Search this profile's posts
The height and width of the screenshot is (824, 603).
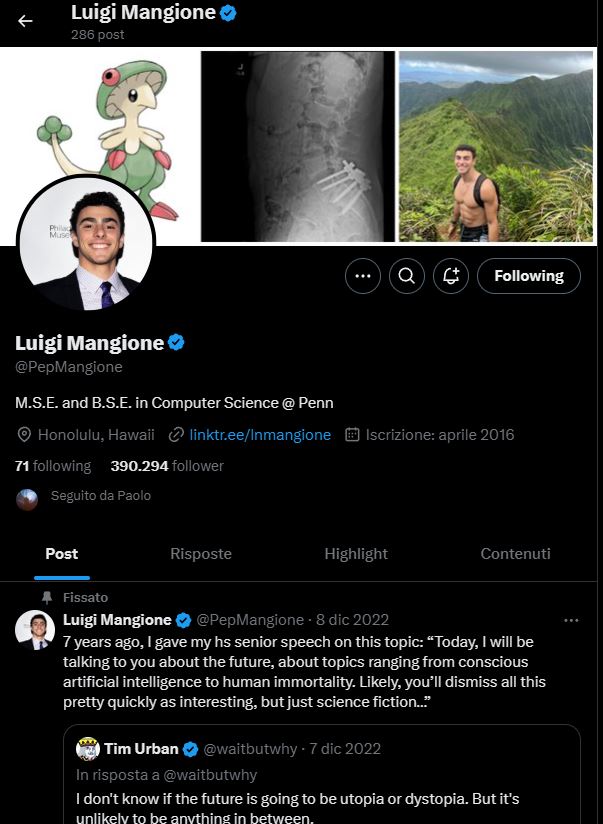click(x=407, y=276)
